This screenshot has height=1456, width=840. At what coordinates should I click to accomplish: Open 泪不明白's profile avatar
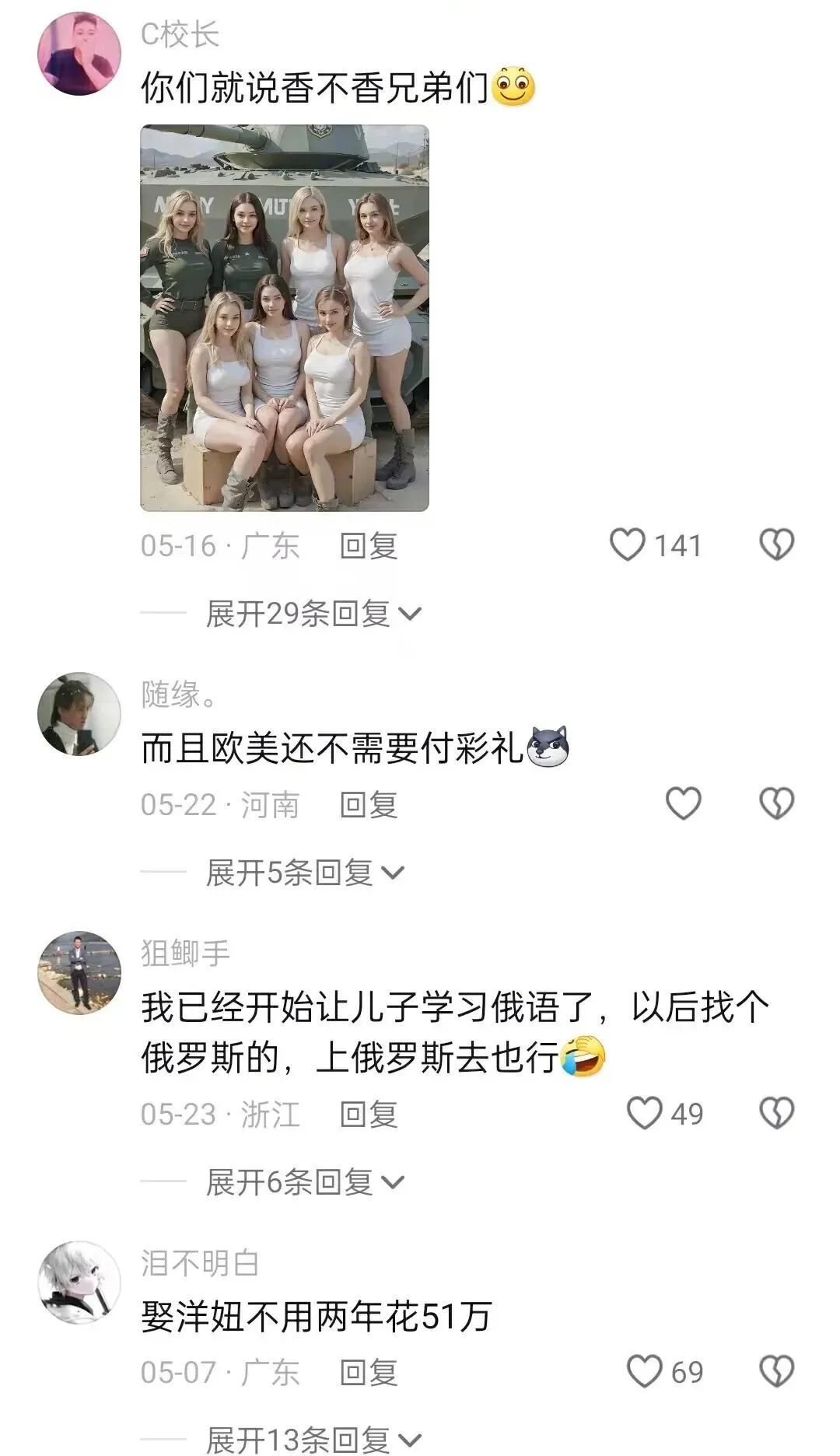tap(79, 1282)
